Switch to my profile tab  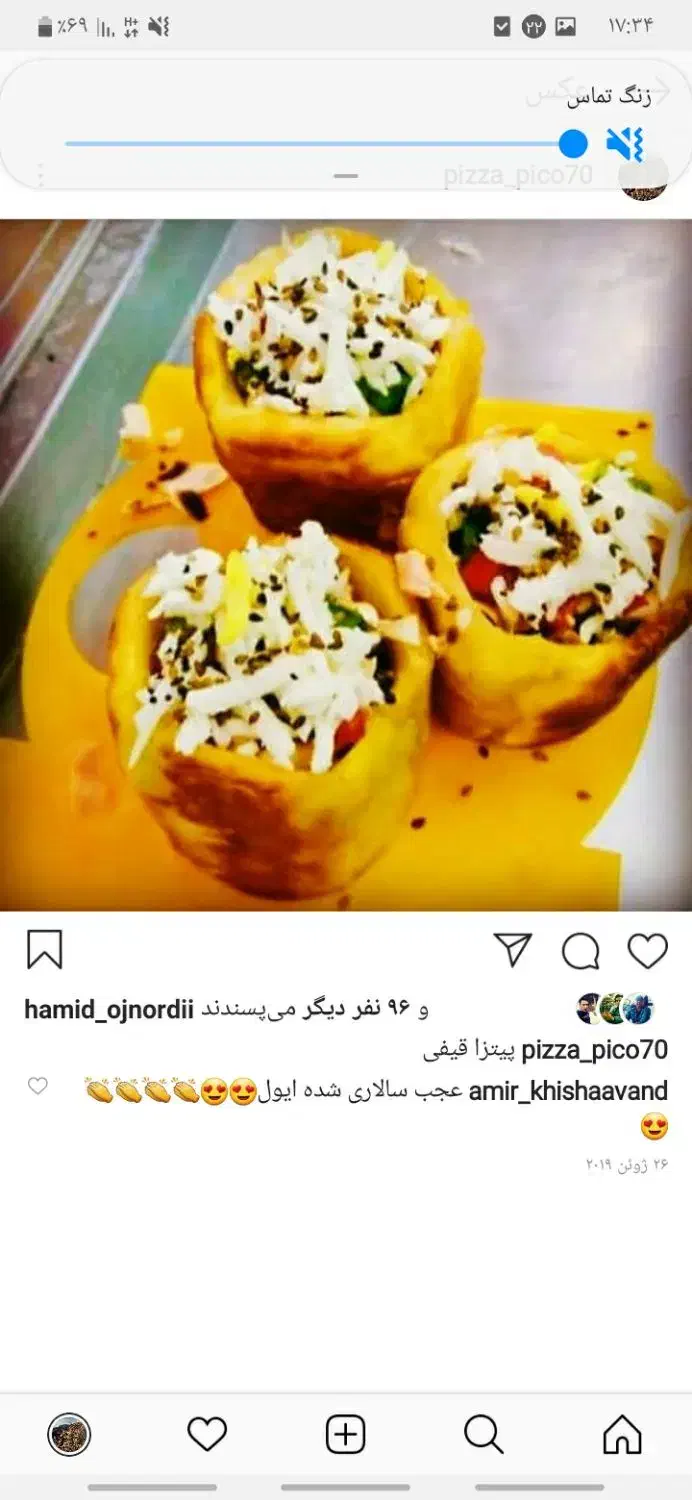[x=69, y=1435]
